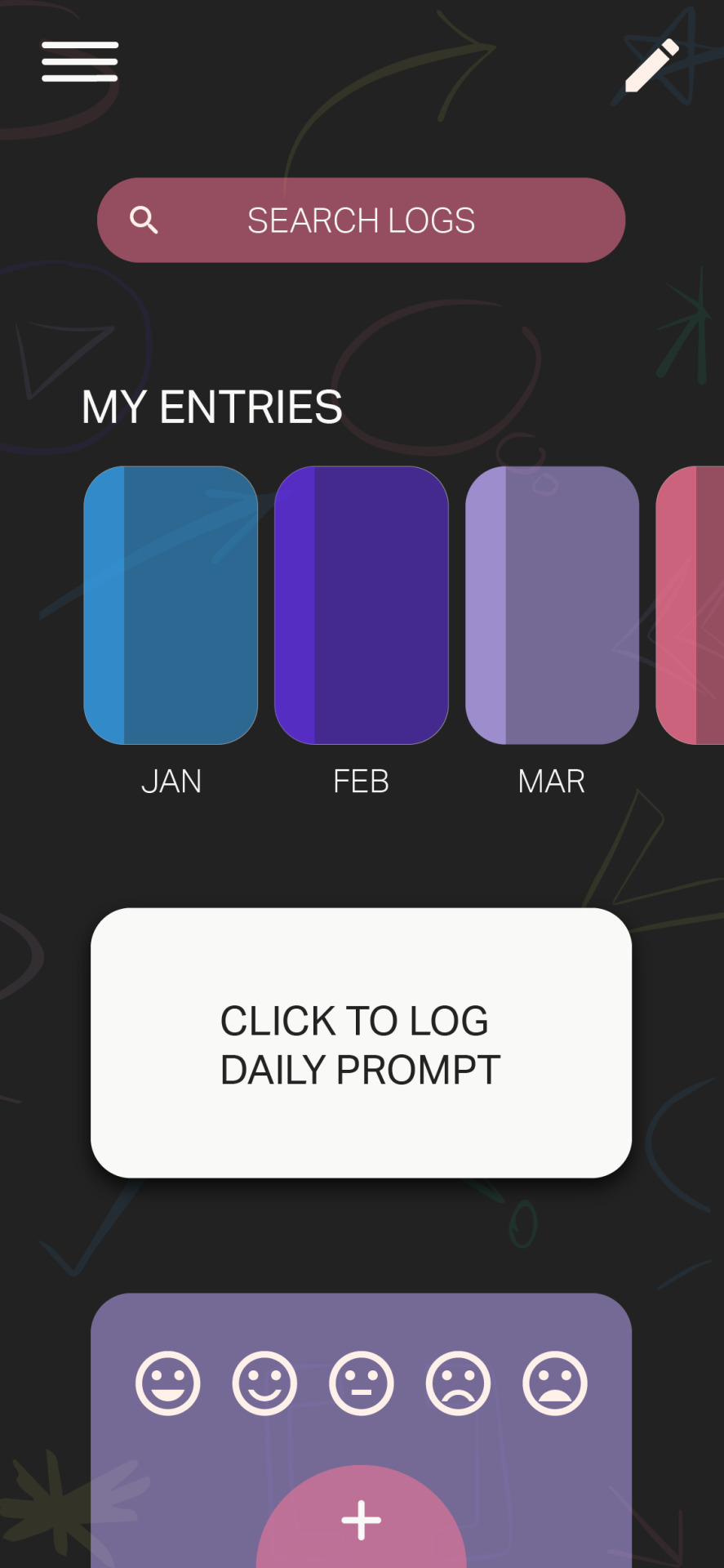The width and height of the screenshot is (724, 1568).
Task: Select the very happy grinning mood face
Action: (x=168, y=1383)
